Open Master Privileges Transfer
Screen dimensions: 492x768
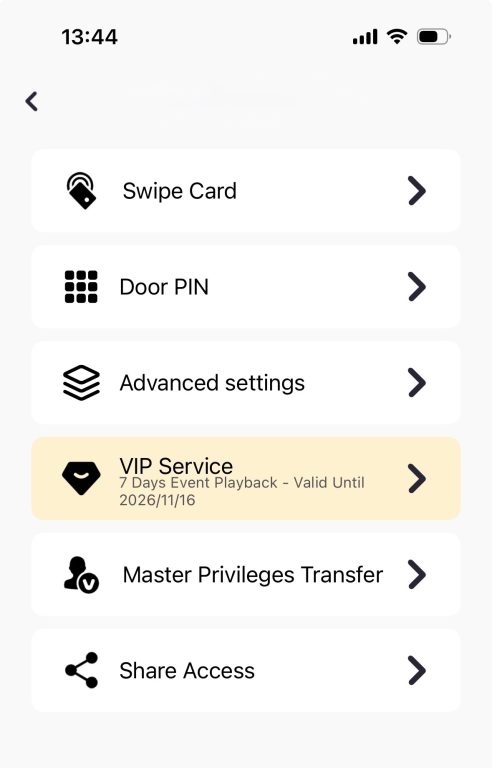coord(246,575)
